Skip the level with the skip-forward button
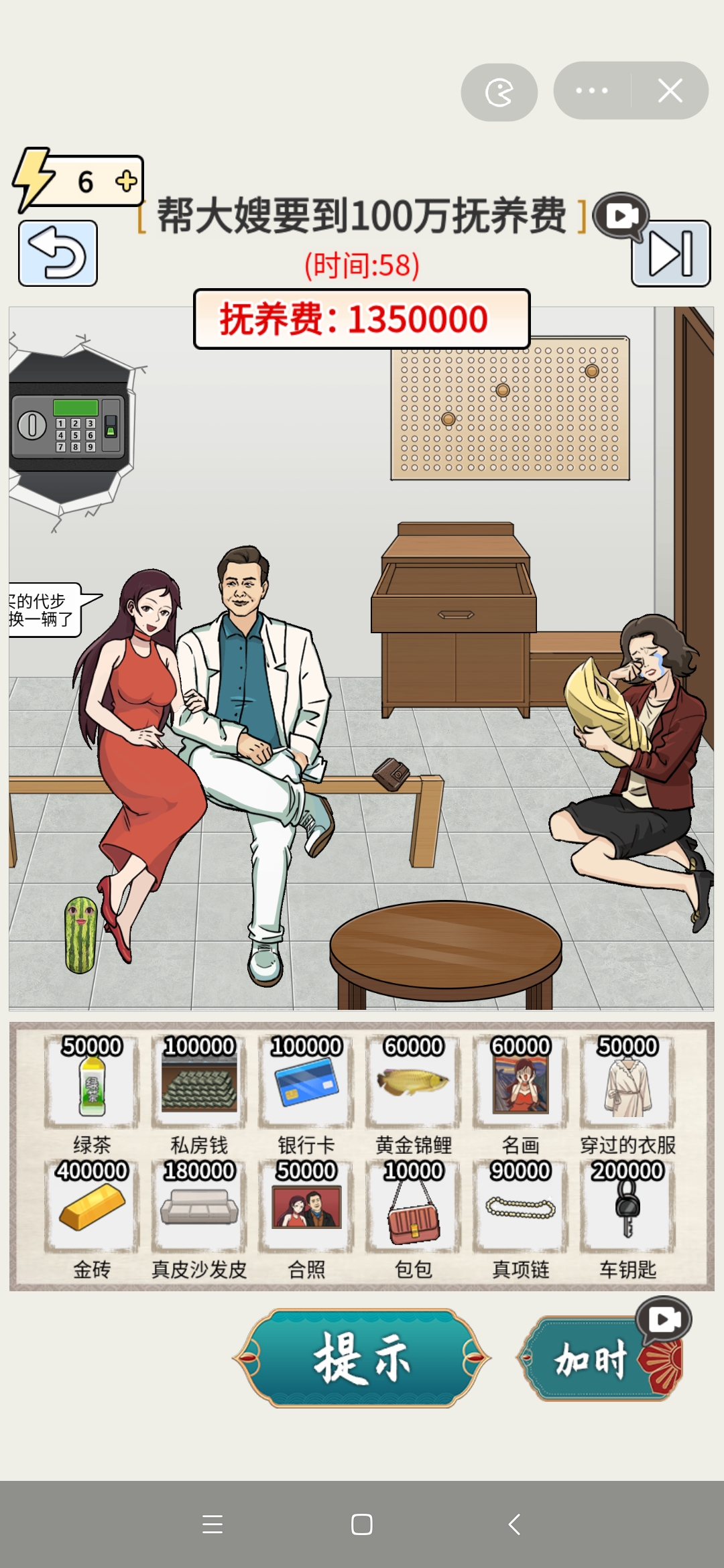The width and height of the screenshot is (724, 1568). pos(670,254)
